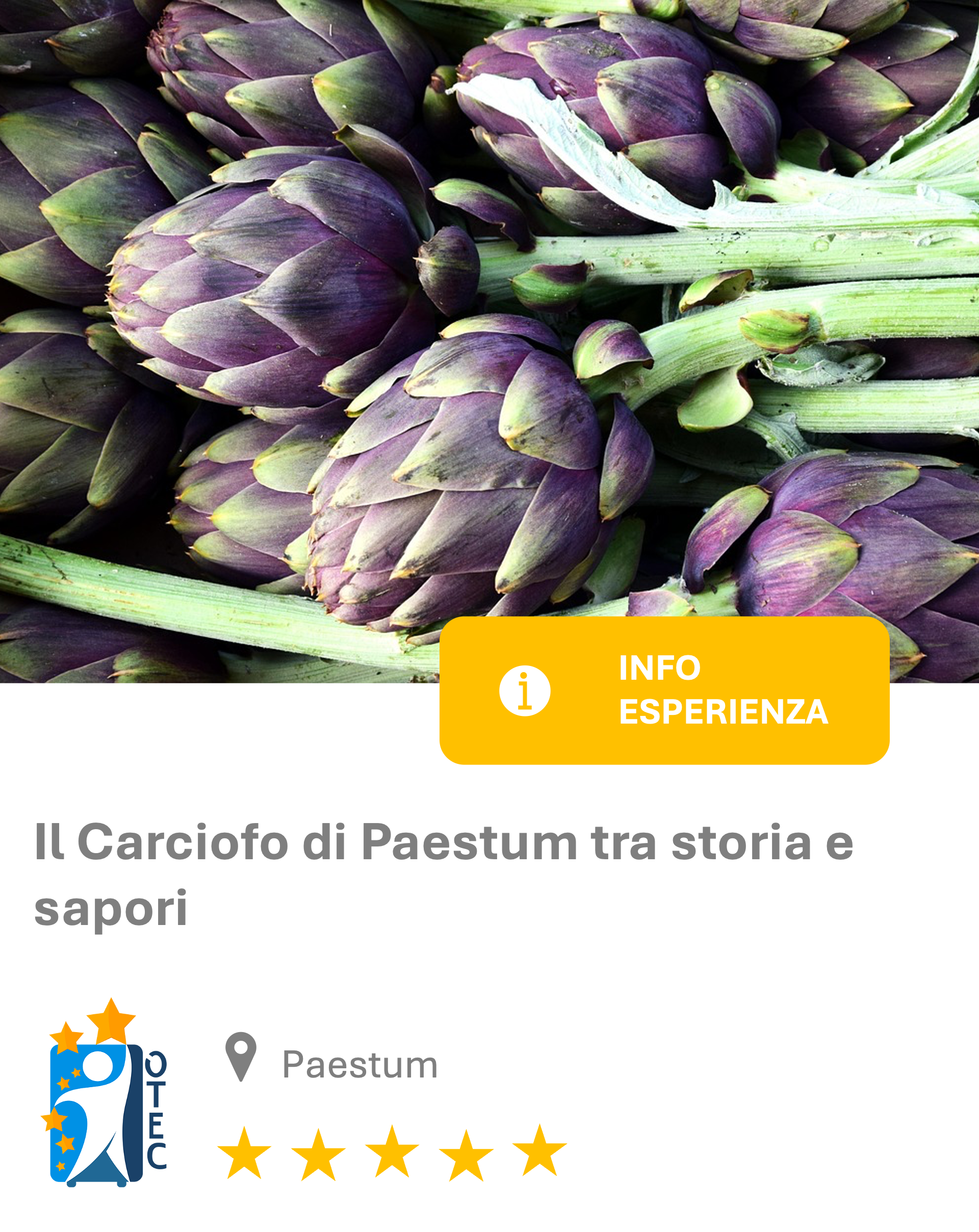This screenshot has height=1232, width=979.
Task: Open the Info Esperienza button
Action: (x=664, y=690)
